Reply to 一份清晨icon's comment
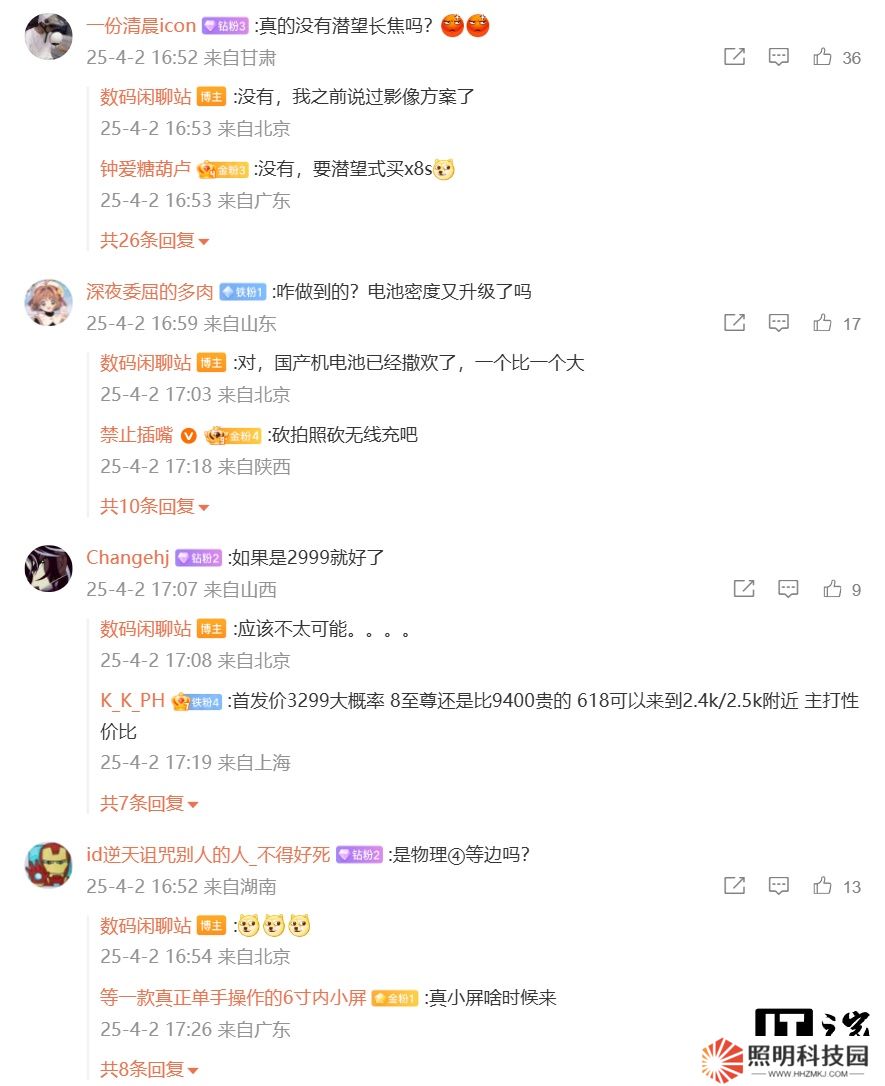The image size is (885, 1086). (779, 57)
